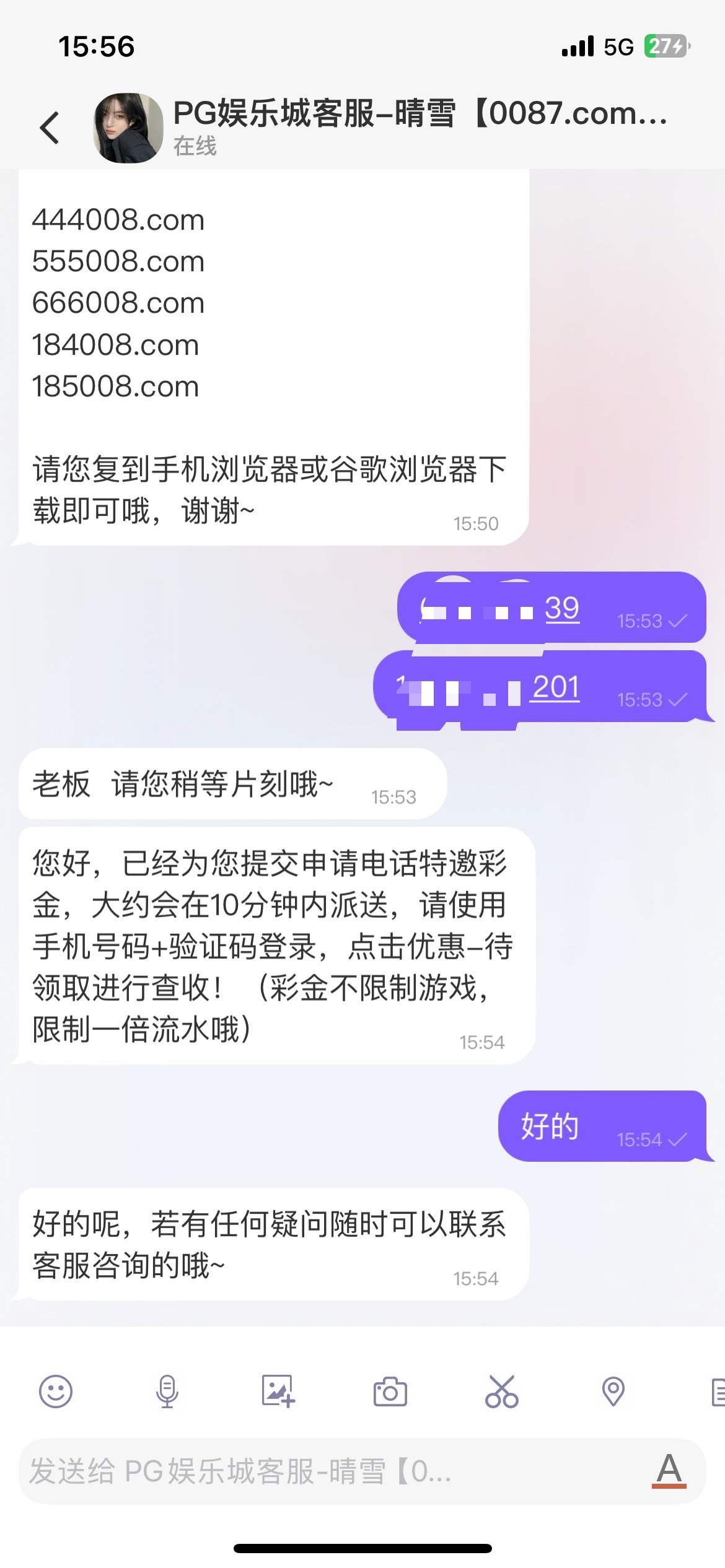The image size is (725, 1568).
Task: Tap the underlined number ending in 201
Action: click(x=555, y=687)
